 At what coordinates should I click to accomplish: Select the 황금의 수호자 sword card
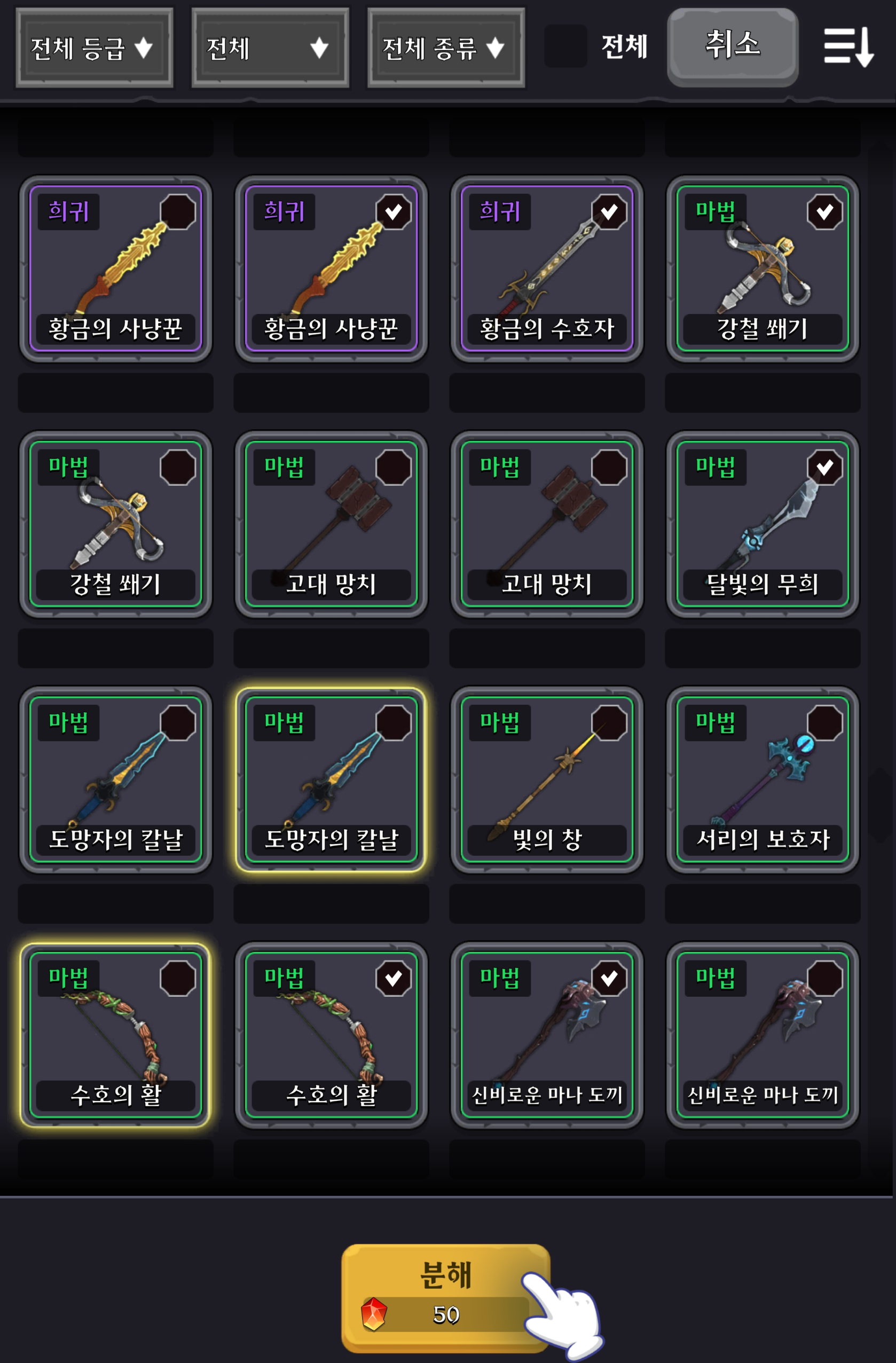(547, 268)
